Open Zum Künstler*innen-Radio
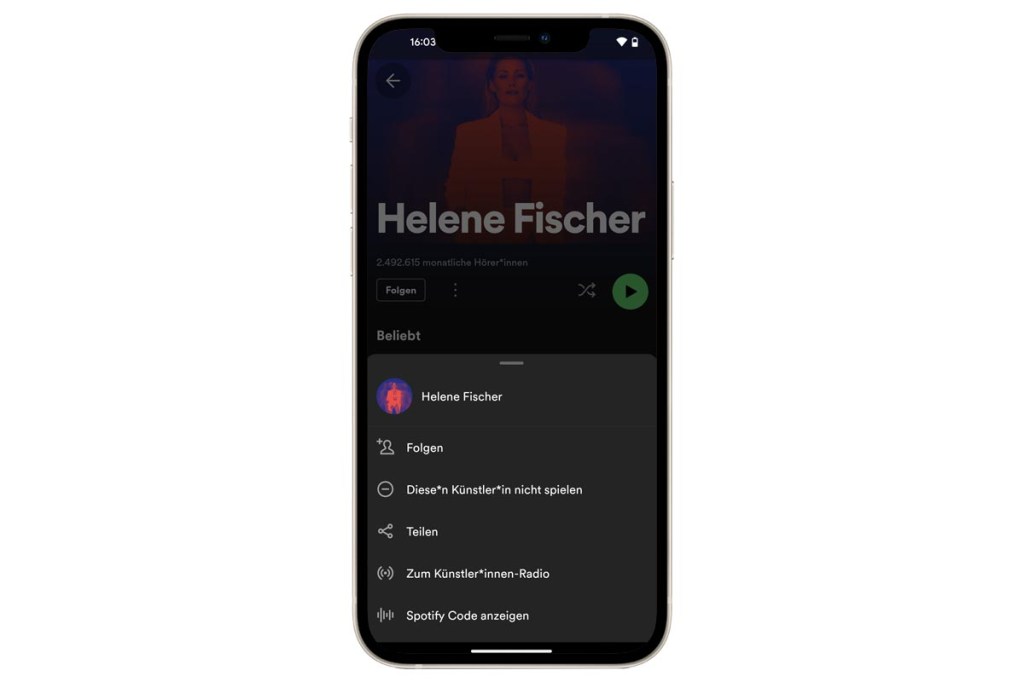Image resolution: width=1024 pixels, height=682 pixels. pyautogui.click(x=477, y=574)
